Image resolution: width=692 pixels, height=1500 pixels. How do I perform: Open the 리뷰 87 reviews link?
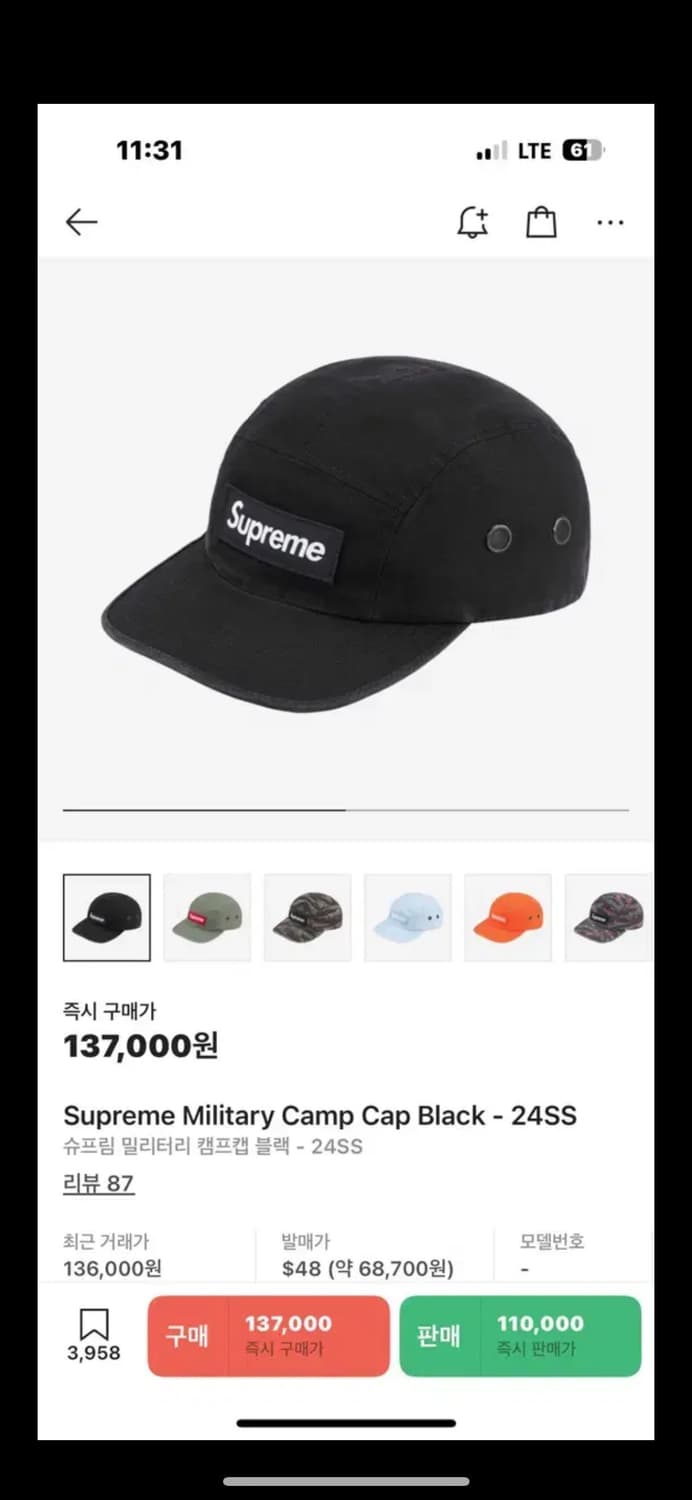point(98,1184)
